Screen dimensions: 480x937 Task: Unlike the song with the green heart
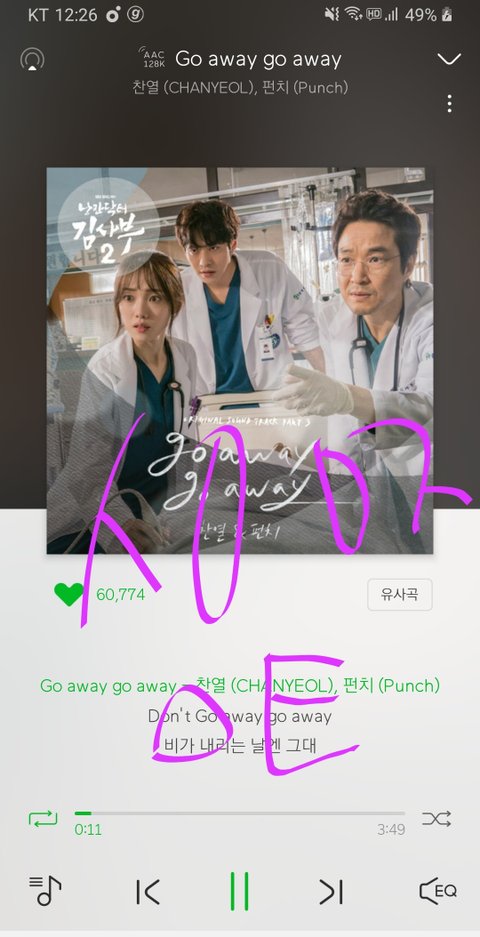[x=69, y=594]
